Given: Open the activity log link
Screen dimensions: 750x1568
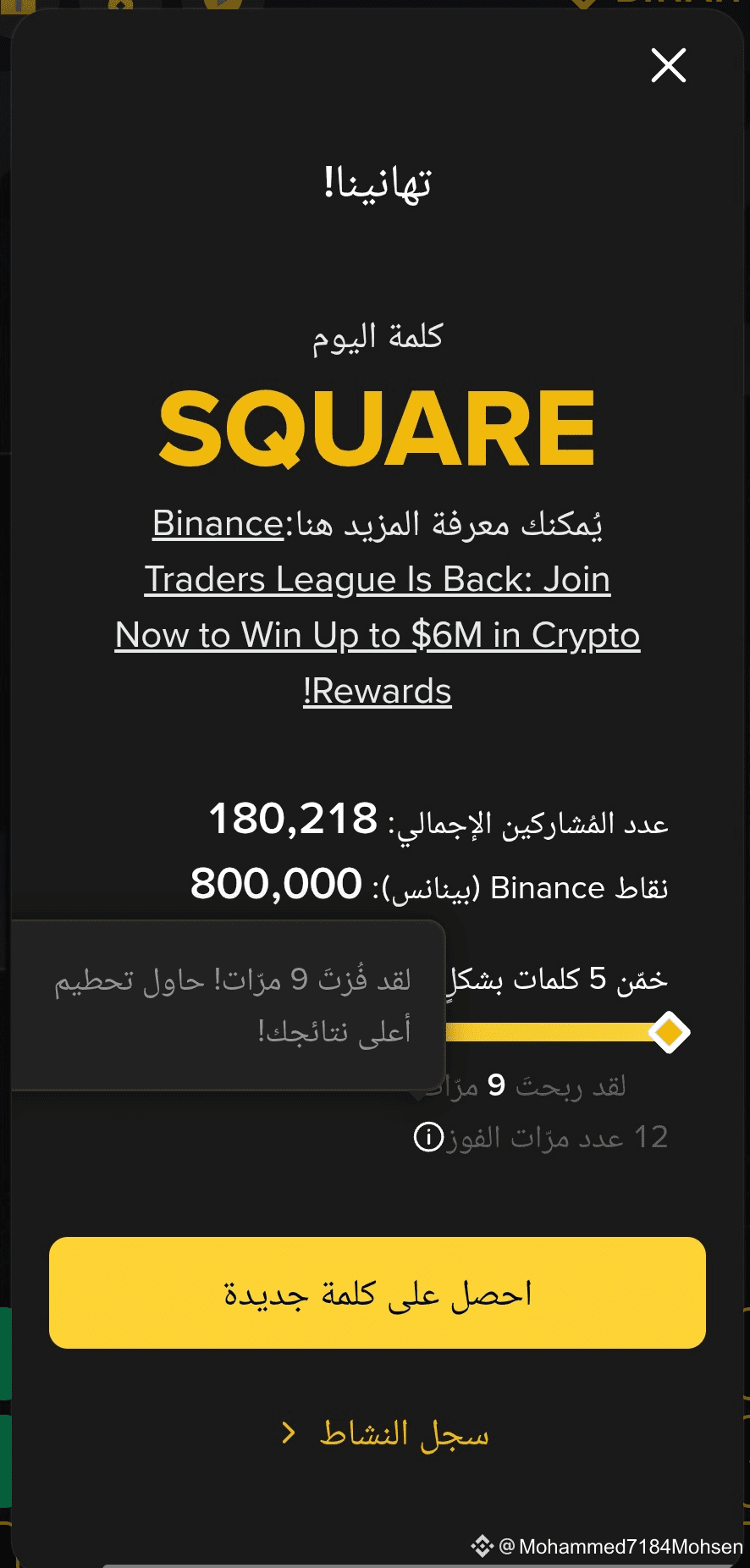Looking at the screenshot, I should coord(385,1433).
